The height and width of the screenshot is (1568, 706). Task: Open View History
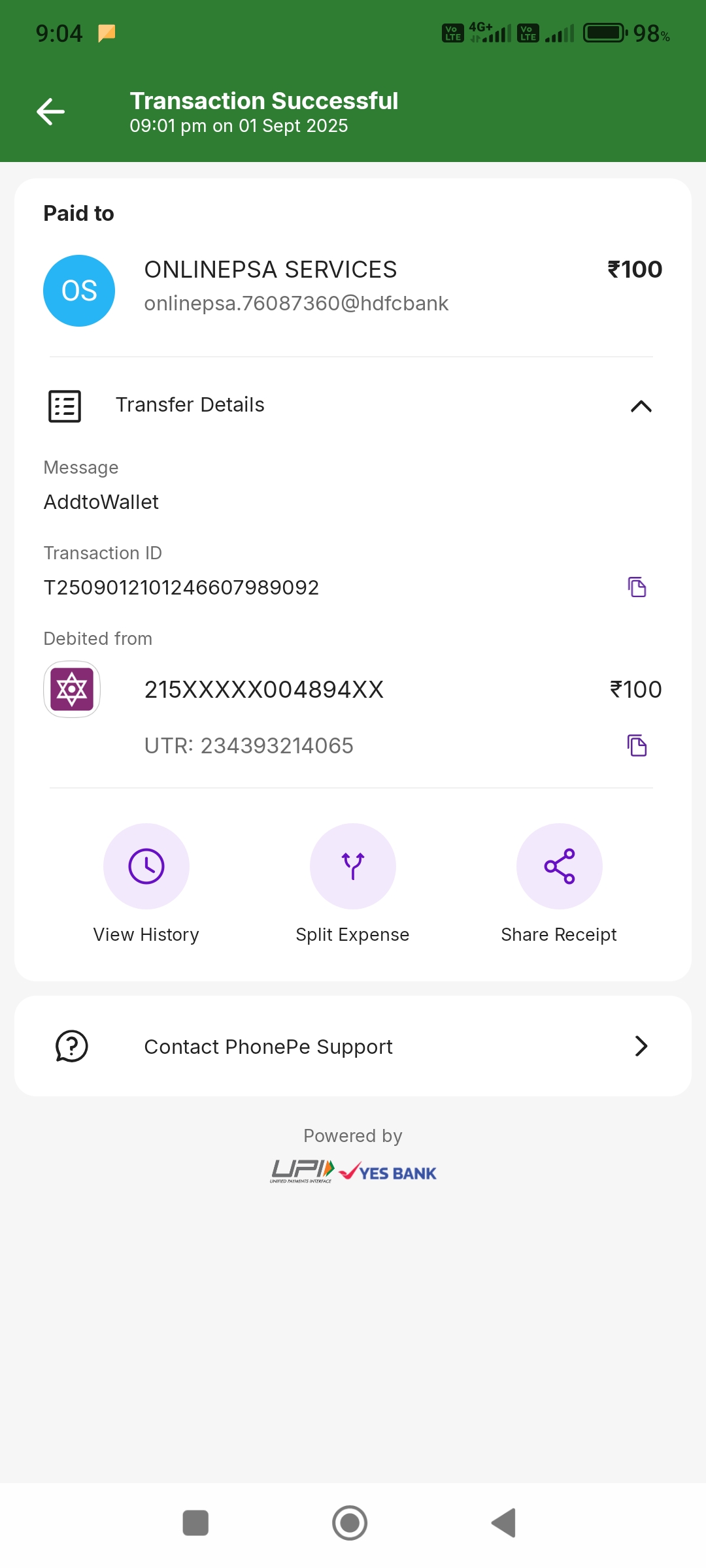[x=146, y=866]
